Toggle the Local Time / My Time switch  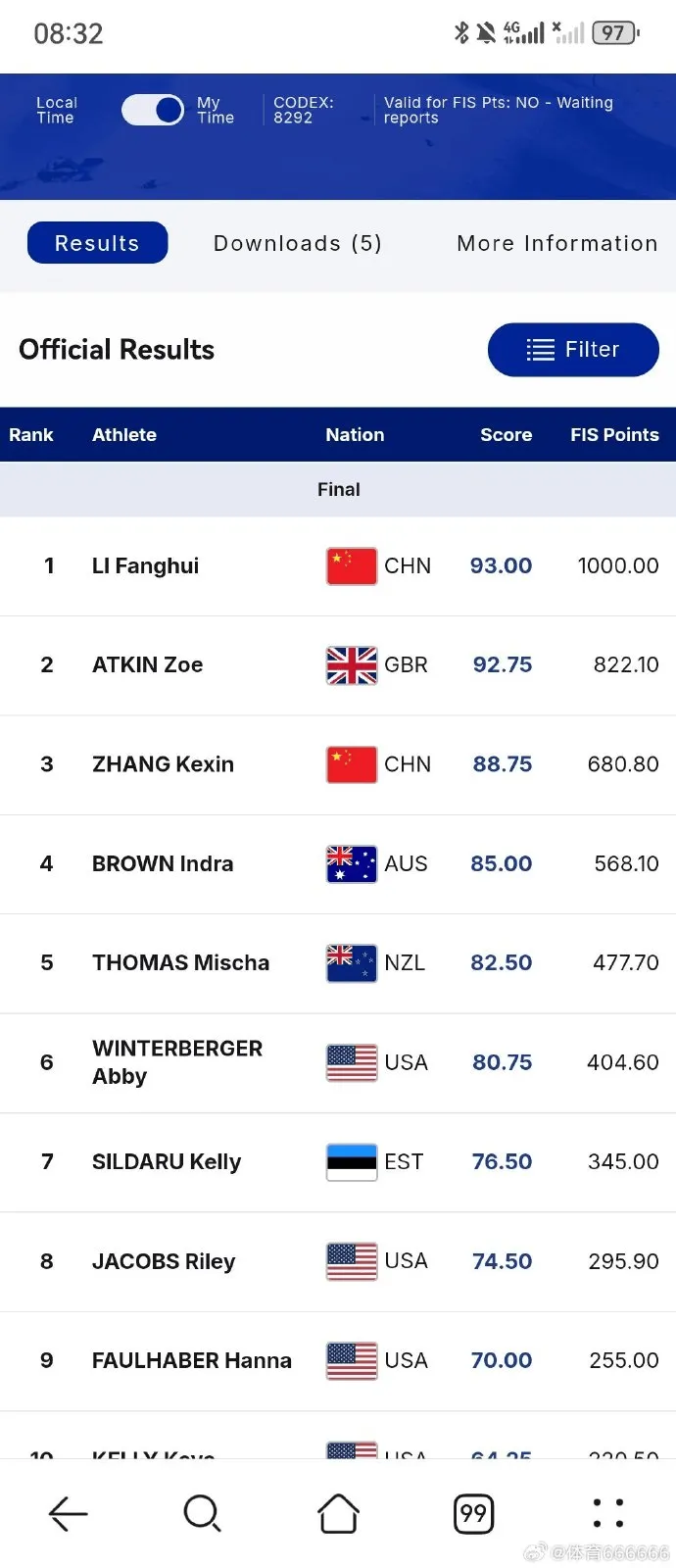(x=153, y=110)
